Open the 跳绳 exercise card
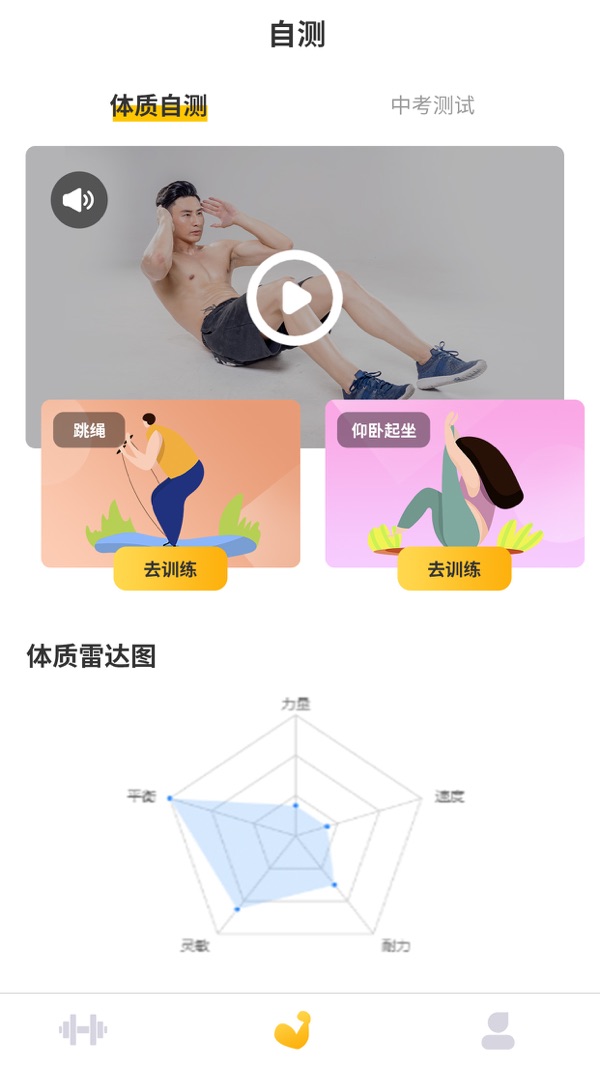The width and height of the screenshot is (600, 1067). pyautogui.click(x=171, y=483)
